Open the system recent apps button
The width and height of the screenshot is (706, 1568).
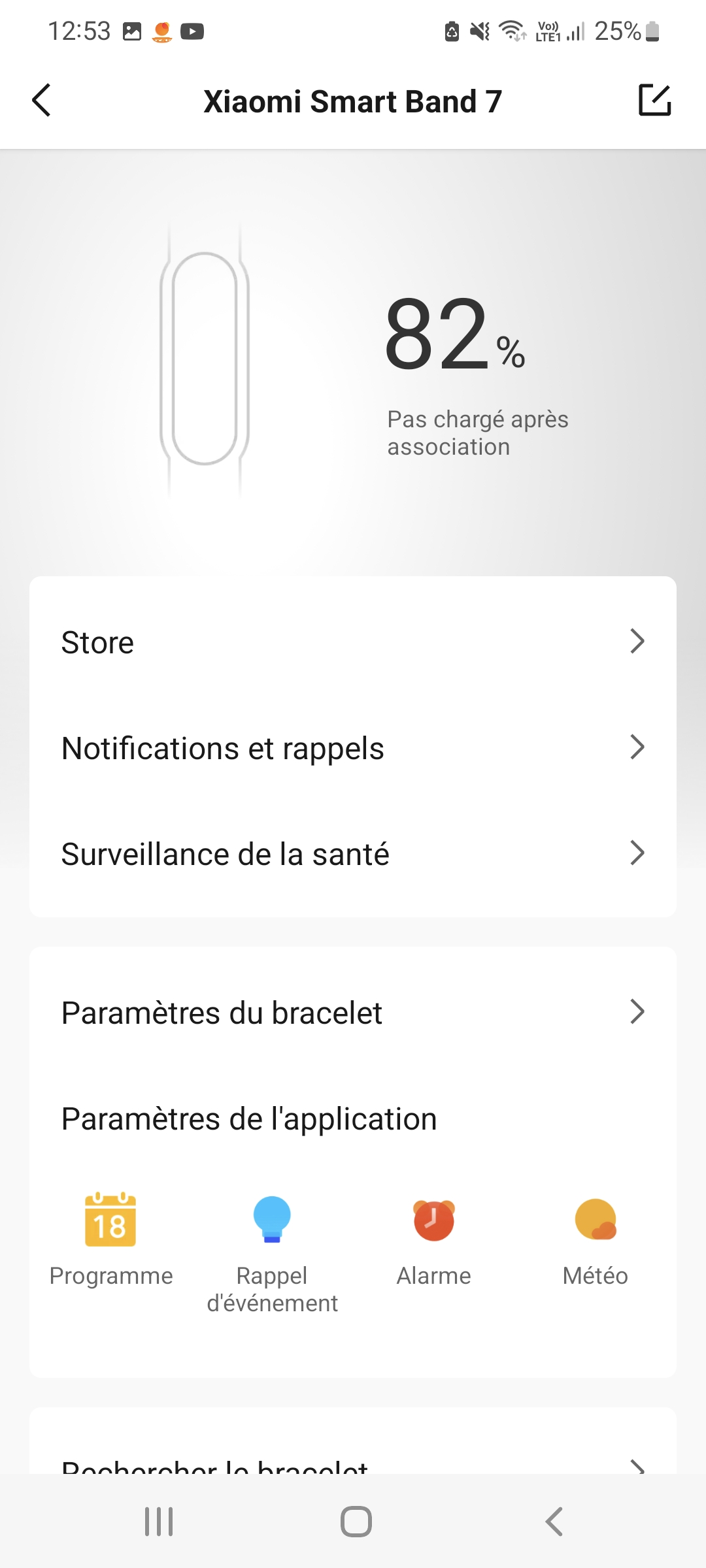[x=159, y=1522]
